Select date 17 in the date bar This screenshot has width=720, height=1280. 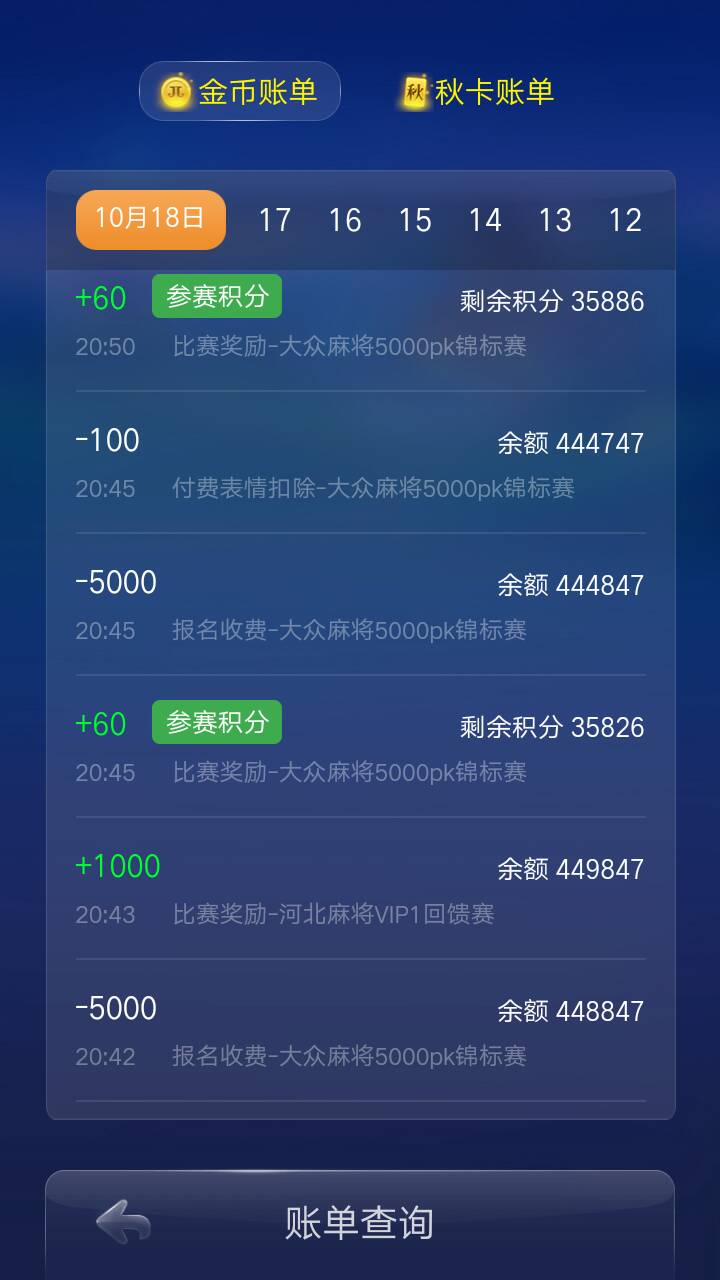click(276, 219)
